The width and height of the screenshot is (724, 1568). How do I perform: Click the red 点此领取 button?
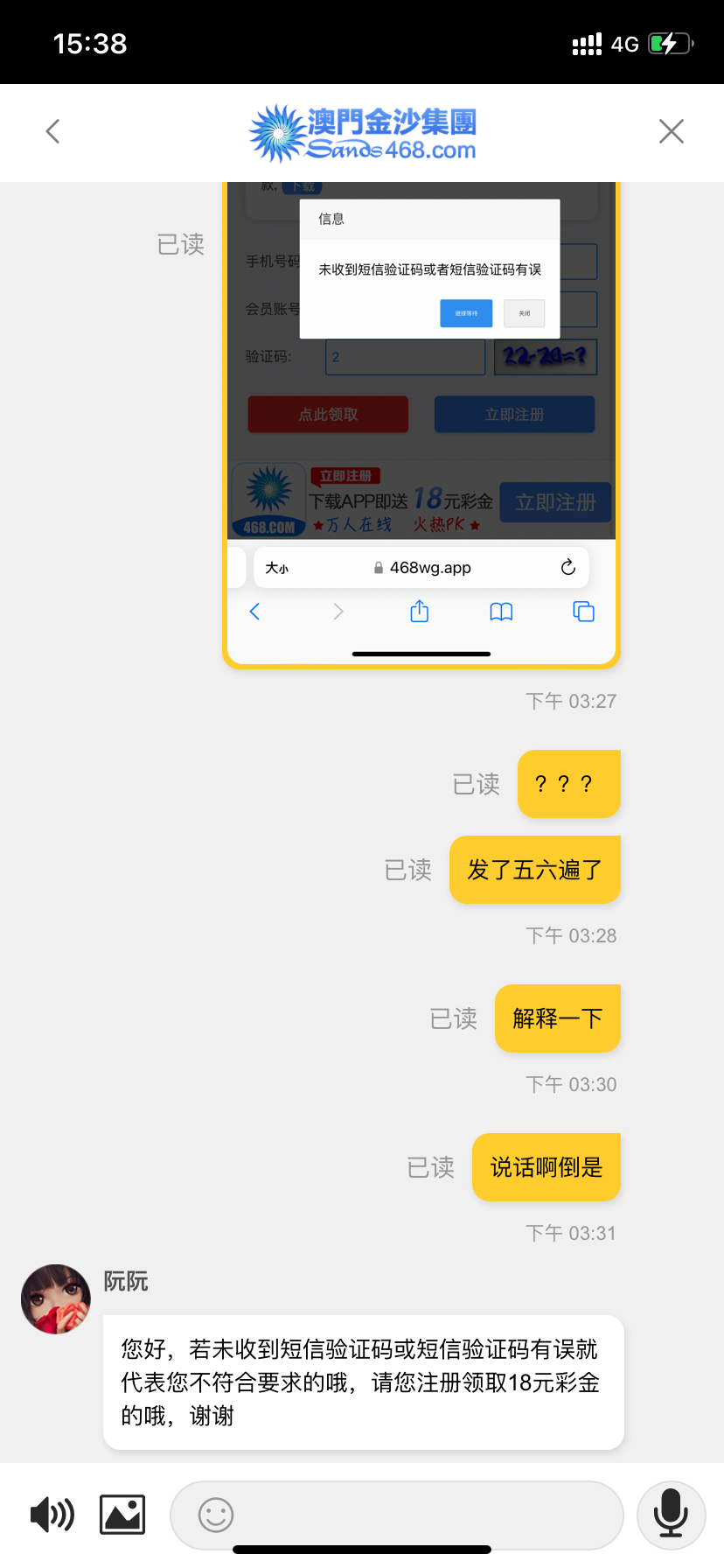coord(328,414)
